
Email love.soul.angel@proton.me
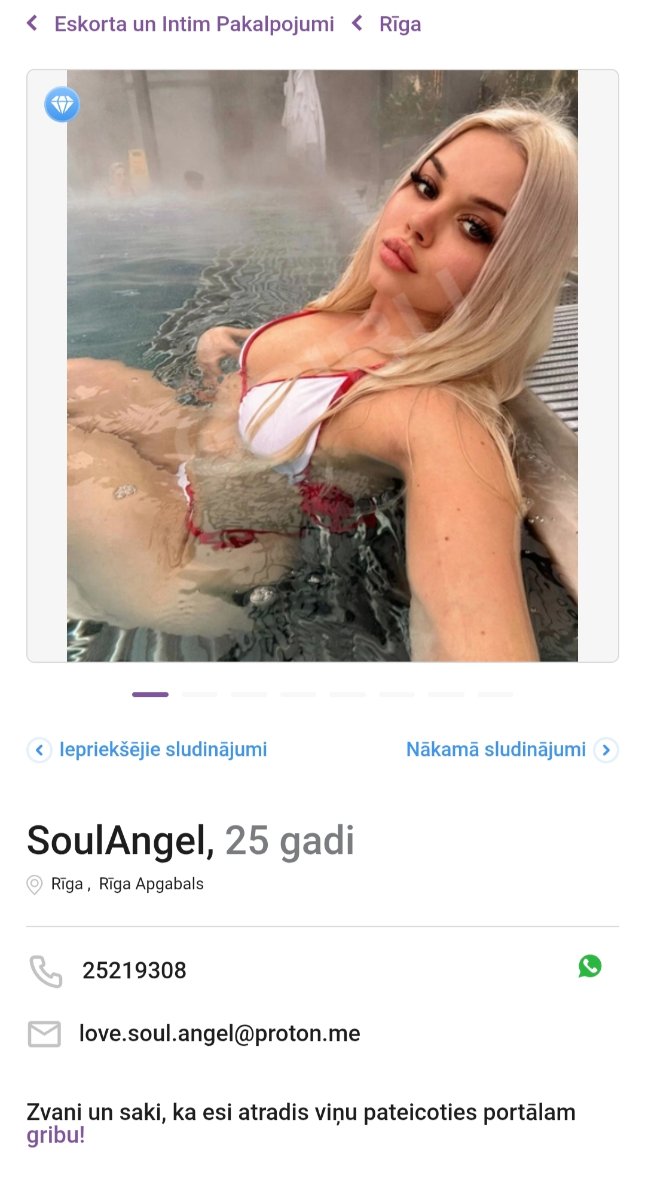click(219, 1033)
